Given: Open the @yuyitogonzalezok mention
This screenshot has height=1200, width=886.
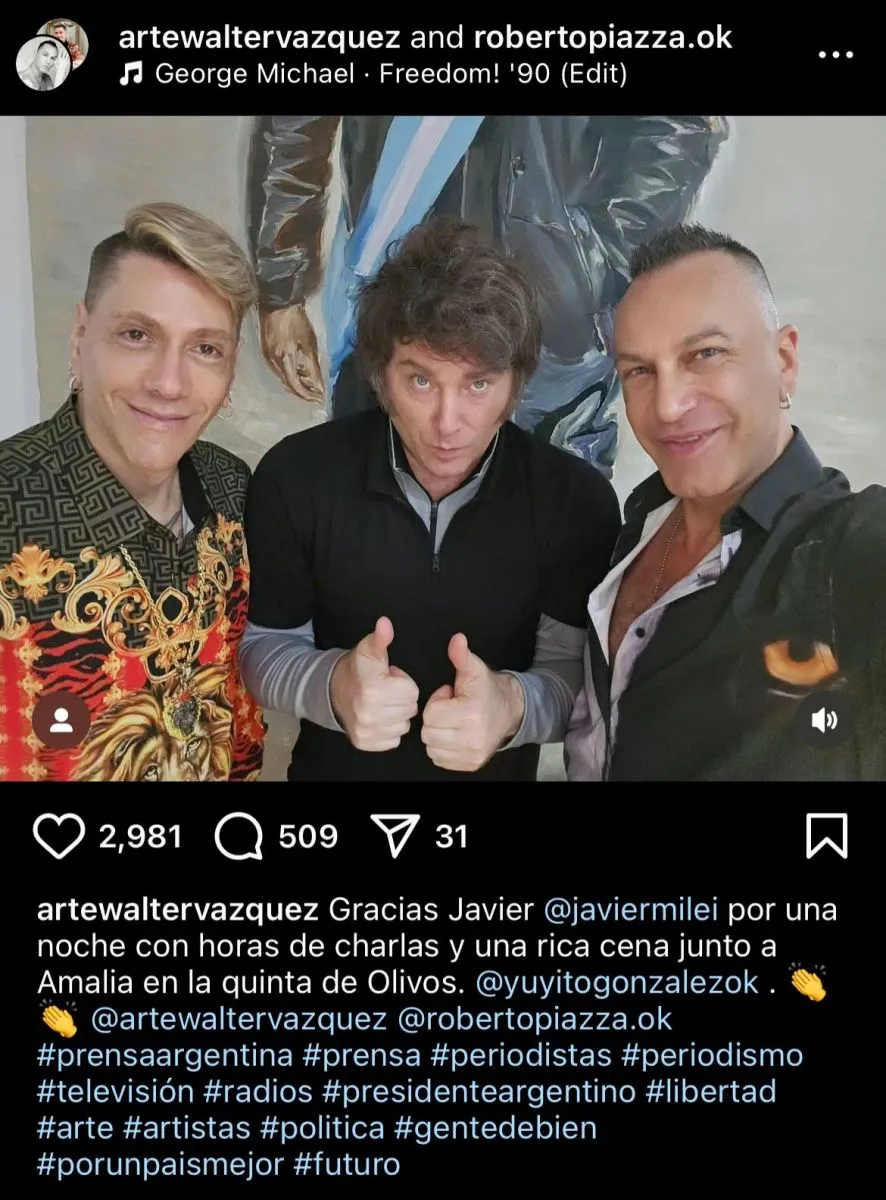Looking at the screenshot, I should pyautogui.click(x=616, y=983).
